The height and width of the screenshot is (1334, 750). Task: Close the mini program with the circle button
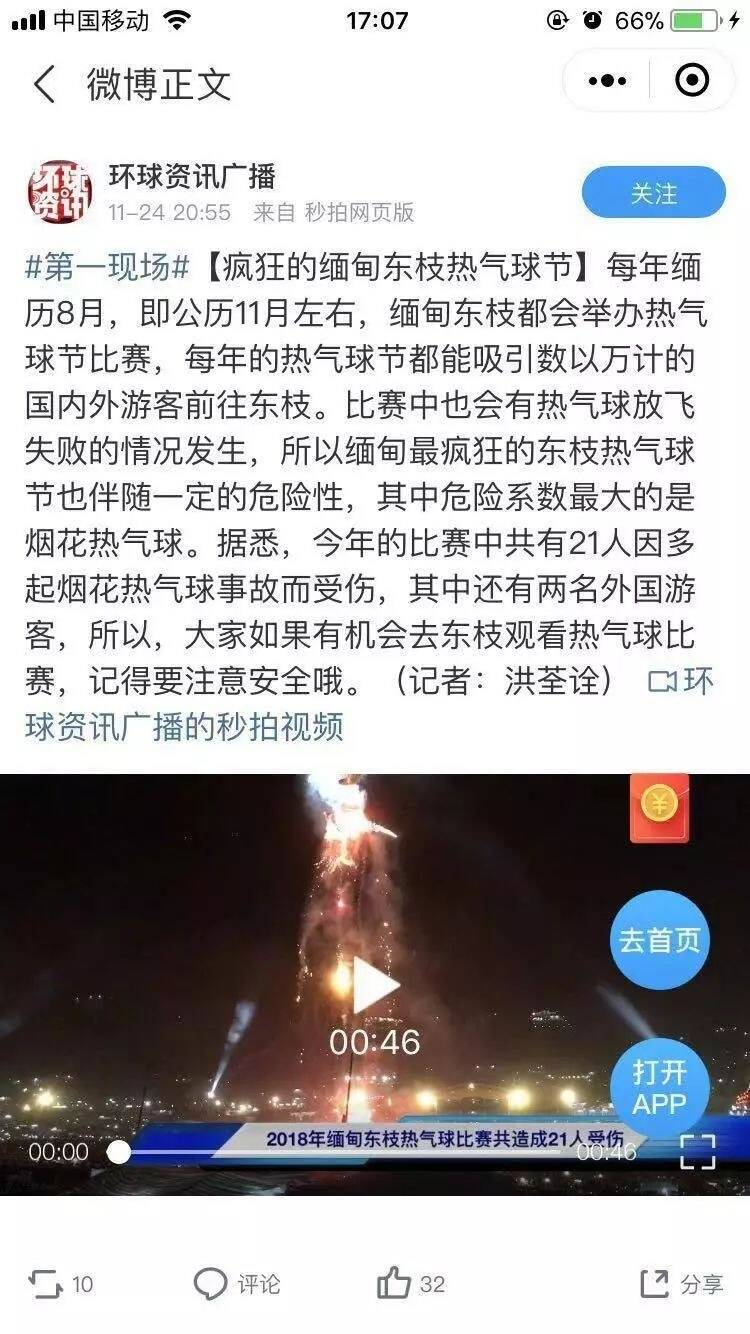point(692,81)
